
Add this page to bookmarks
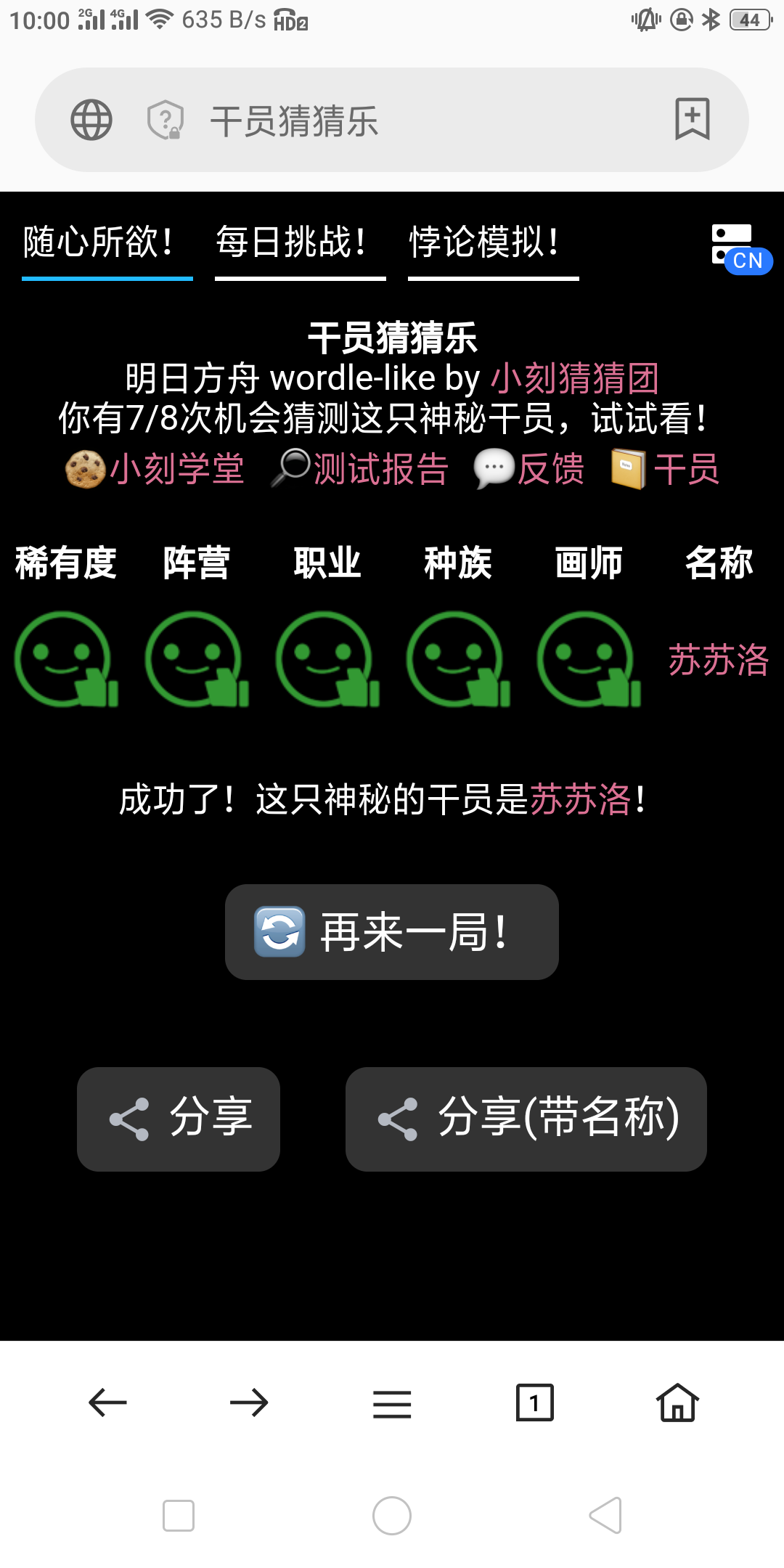point(692,119)
